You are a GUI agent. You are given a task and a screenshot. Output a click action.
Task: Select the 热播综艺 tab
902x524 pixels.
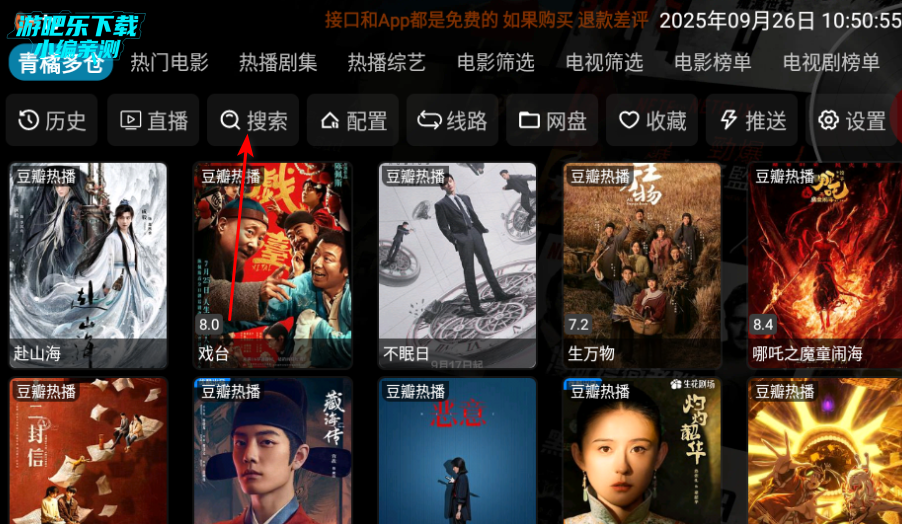click(x=387, y=63)
